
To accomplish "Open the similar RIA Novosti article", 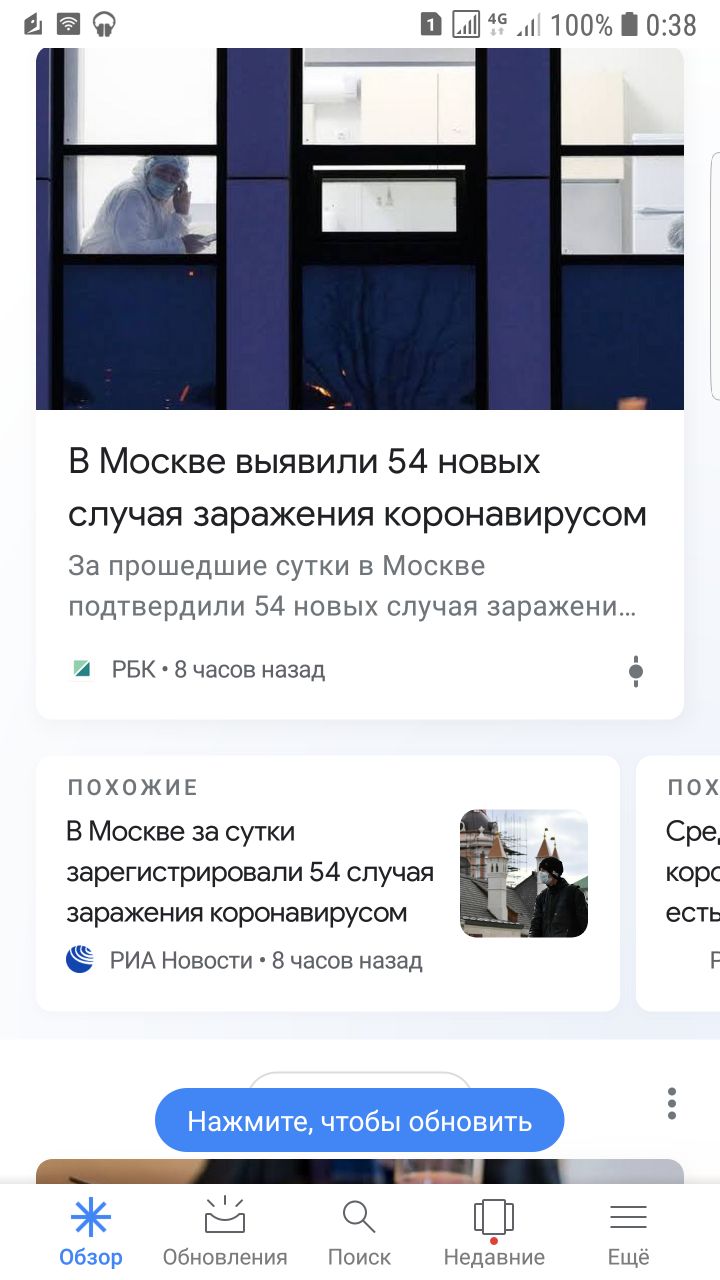I will [250, 871].
